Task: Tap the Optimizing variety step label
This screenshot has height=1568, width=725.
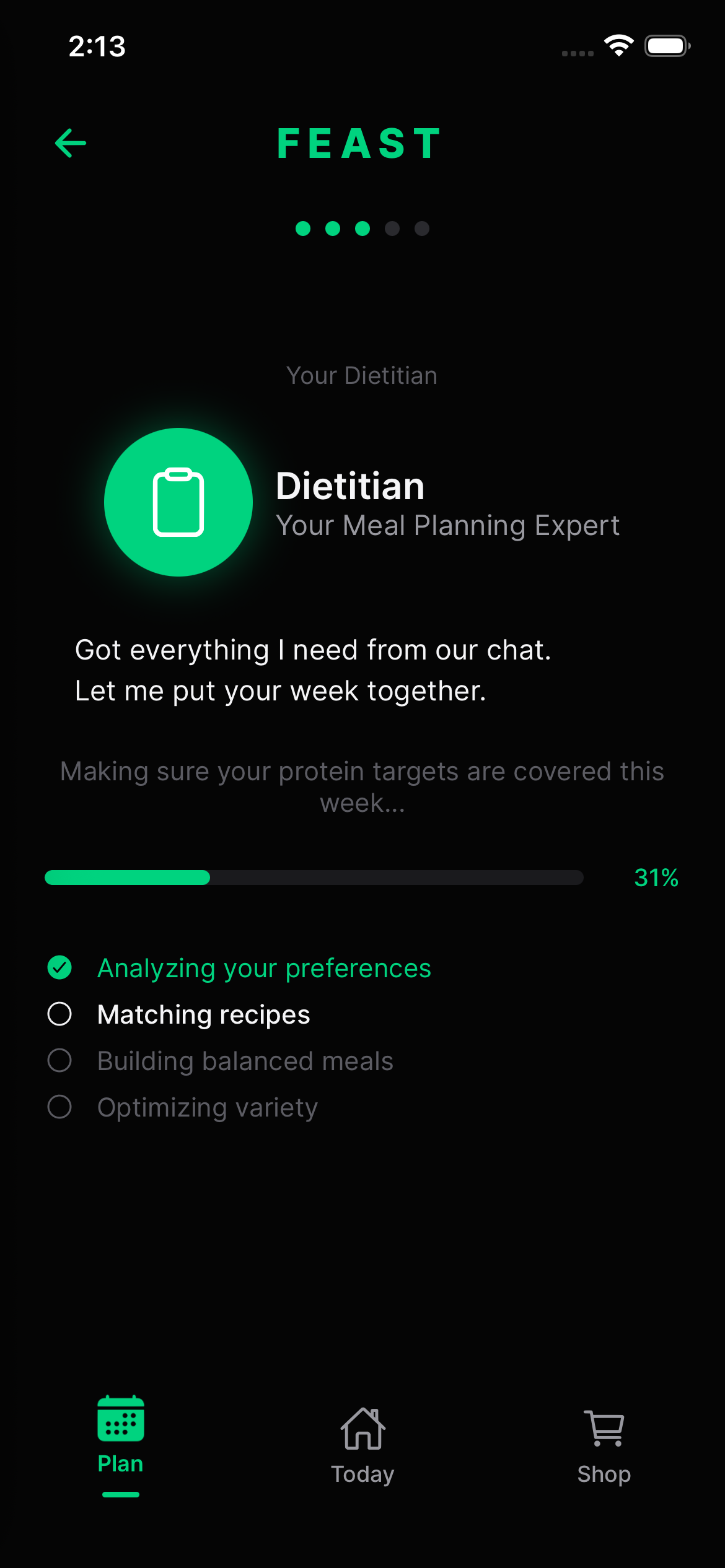Action: [206, 1107]
